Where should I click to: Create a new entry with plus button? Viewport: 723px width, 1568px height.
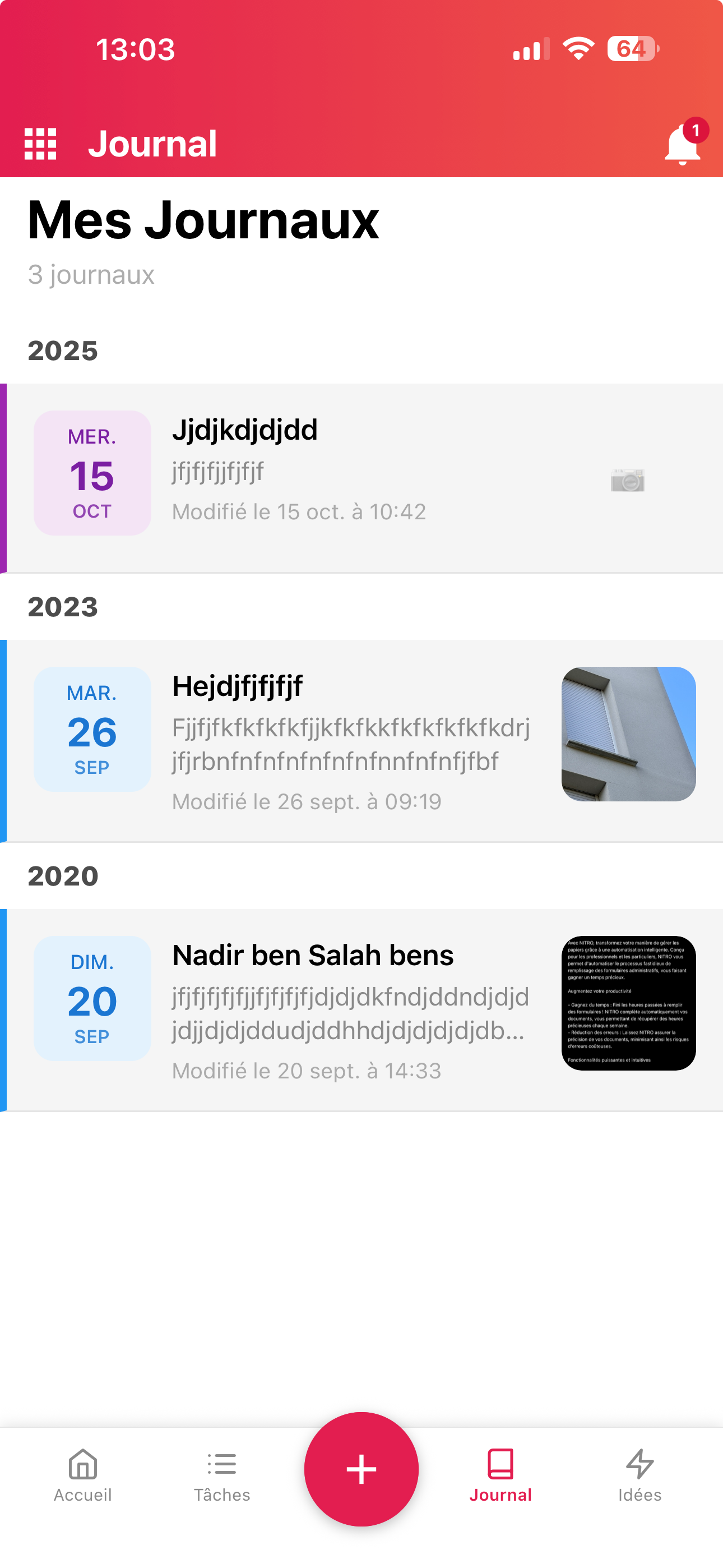tap(361, 1469)
